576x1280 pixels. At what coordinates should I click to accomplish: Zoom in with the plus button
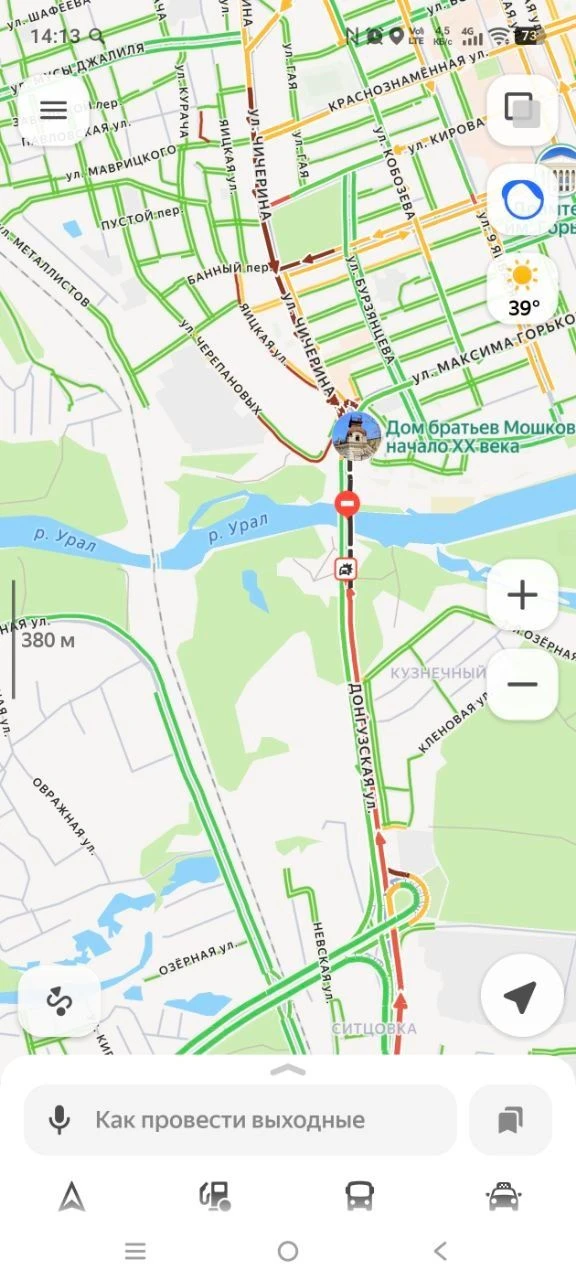(522, 595)
